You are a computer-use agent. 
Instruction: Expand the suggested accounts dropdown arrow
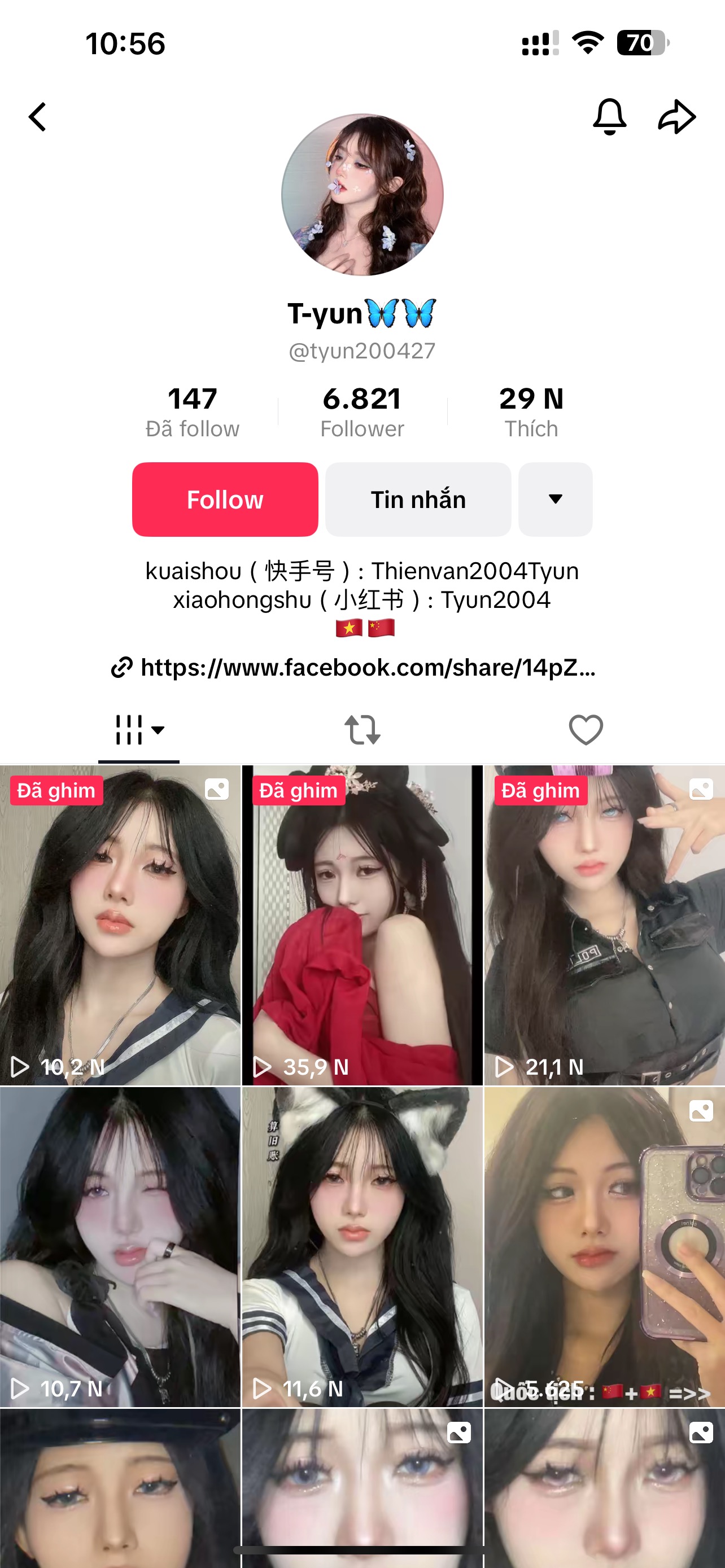(x=555, y=499)
